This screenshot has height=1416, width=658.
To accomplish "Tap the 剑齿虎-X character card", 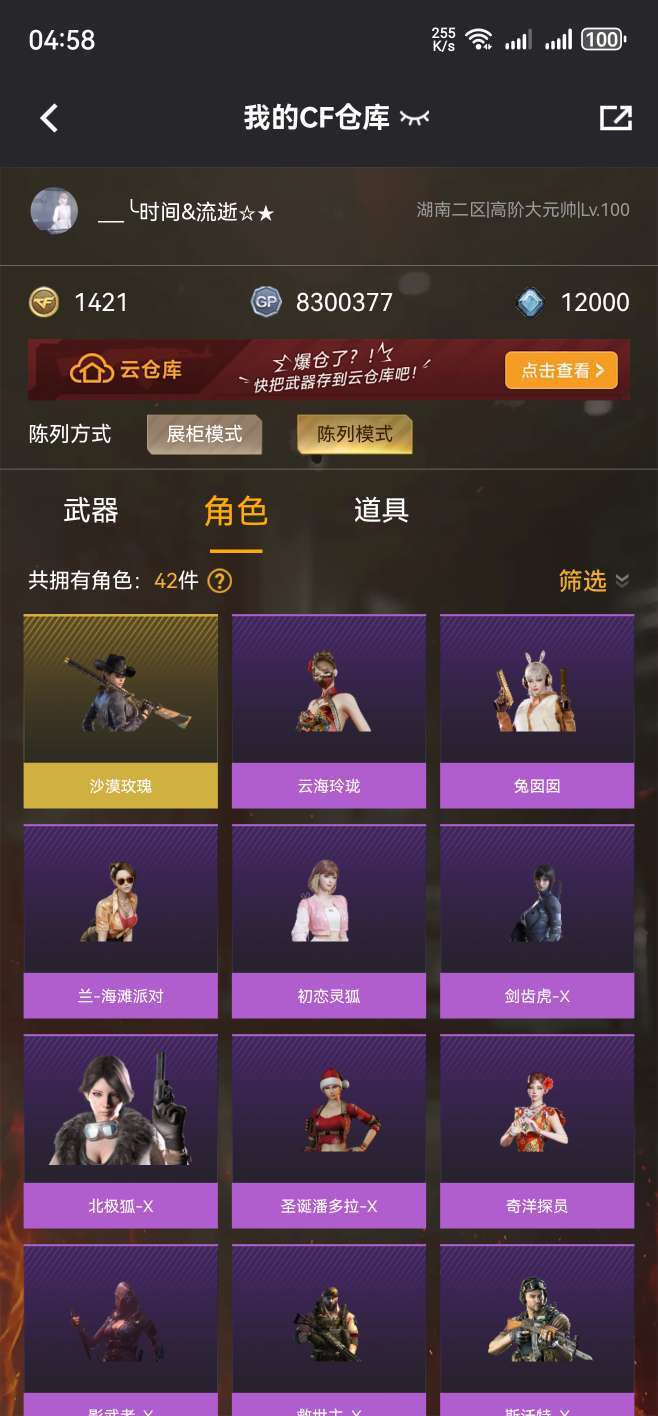I will click(x=537, y=920).
